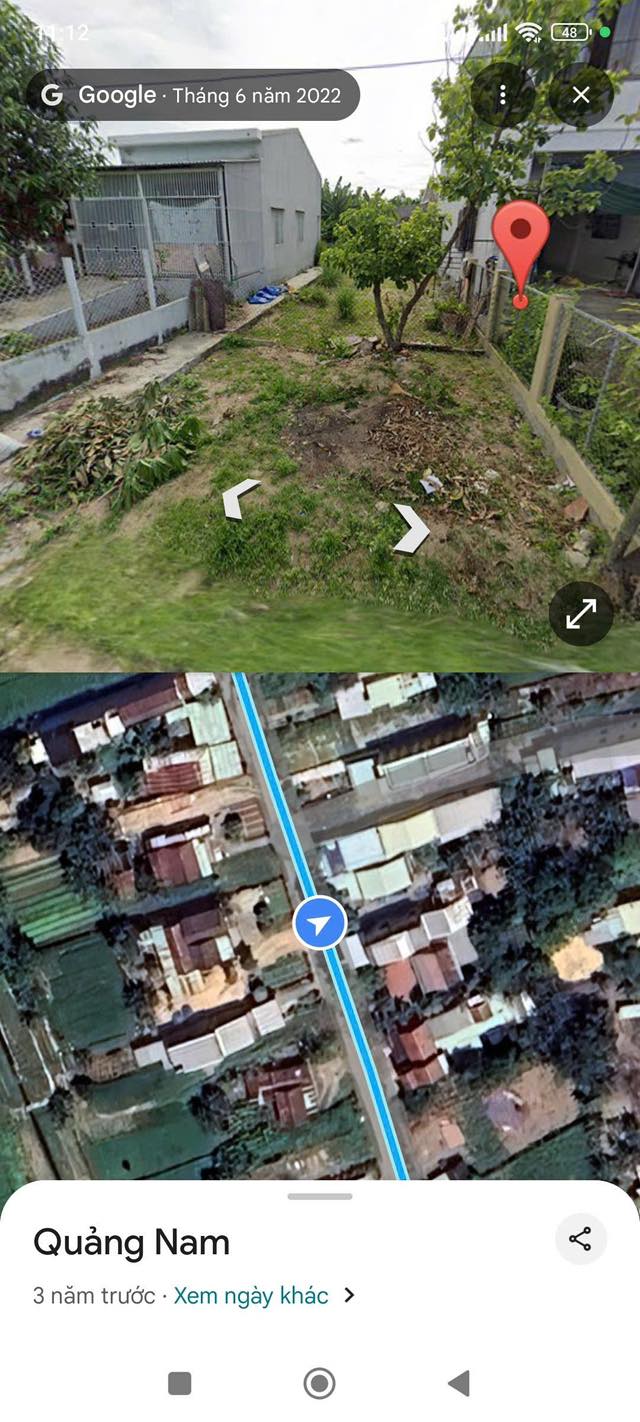Move Street View in the right arrow's direction
Image resolution: width=640 pixels, height=1422 pixels.
[x=410, y=528]
